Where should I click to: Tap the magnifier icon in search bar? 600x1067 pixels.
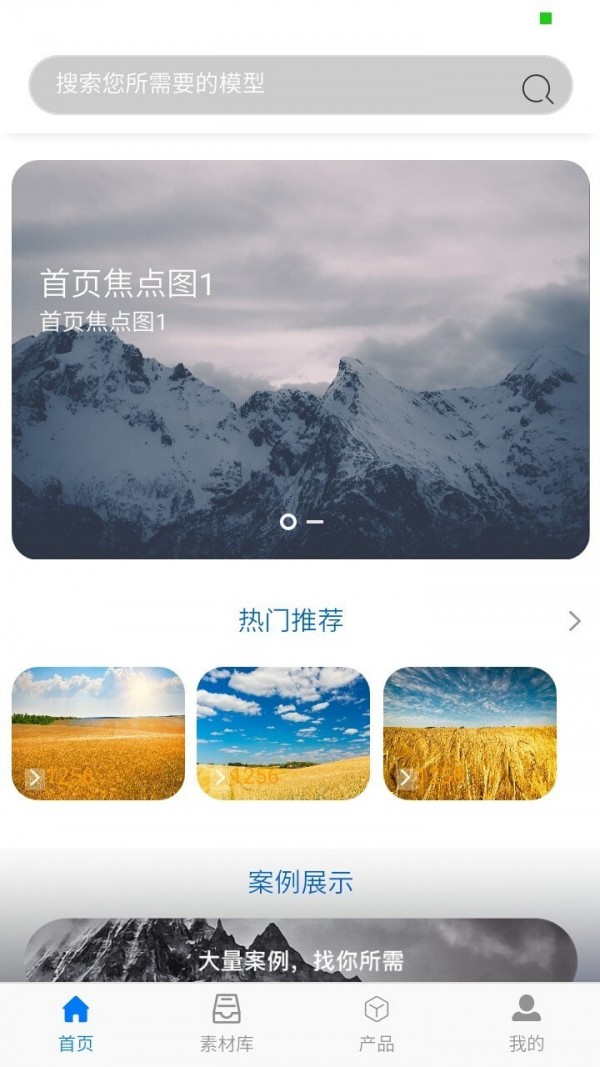(x=537, y=88)
